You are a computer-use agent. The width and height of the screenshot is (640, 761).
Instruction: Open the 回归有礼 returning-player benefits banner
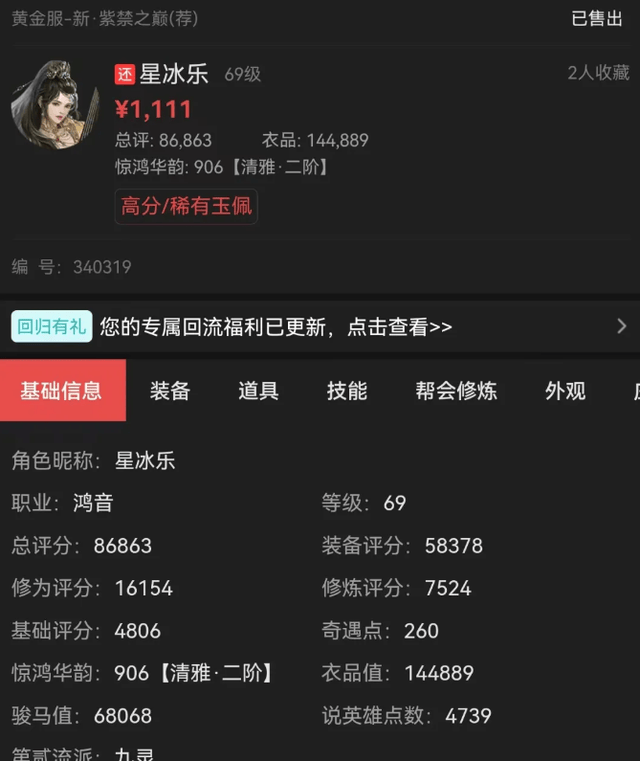tap(320, 327)
